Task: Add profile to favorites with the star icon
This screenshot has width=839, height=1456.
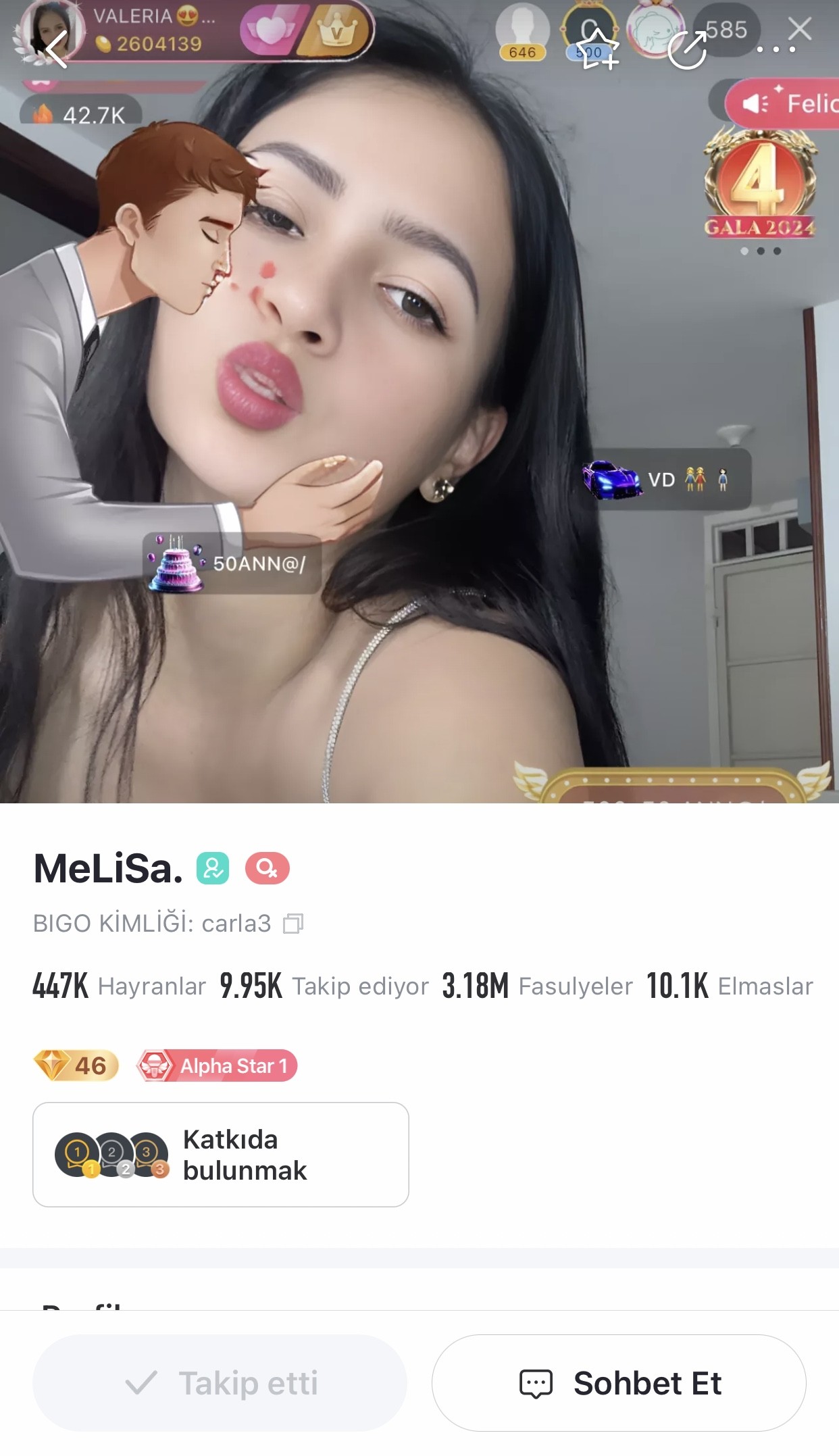Action: (x=598, y=49)
